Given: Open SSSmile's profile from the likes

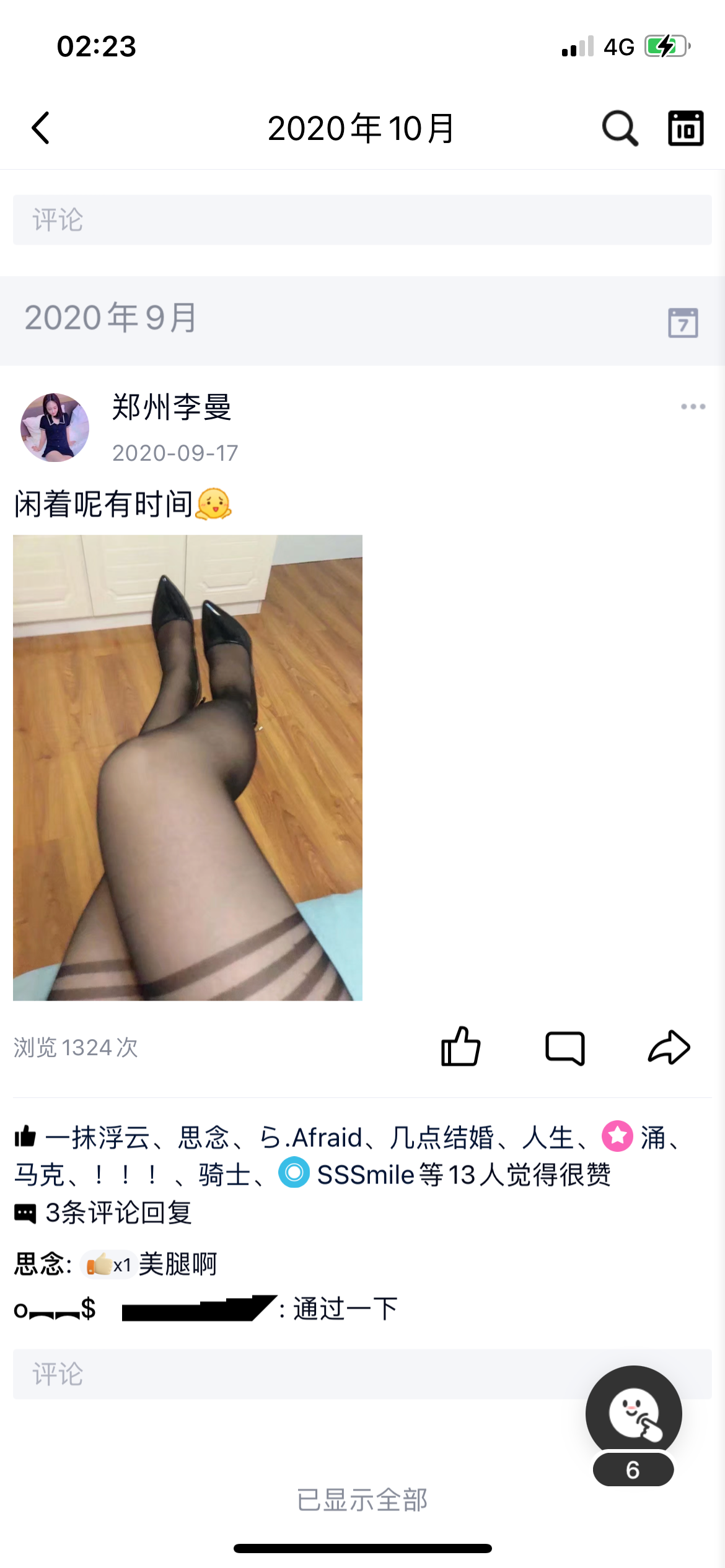Looking at the screenshot, I should [x=365, y=1174].
